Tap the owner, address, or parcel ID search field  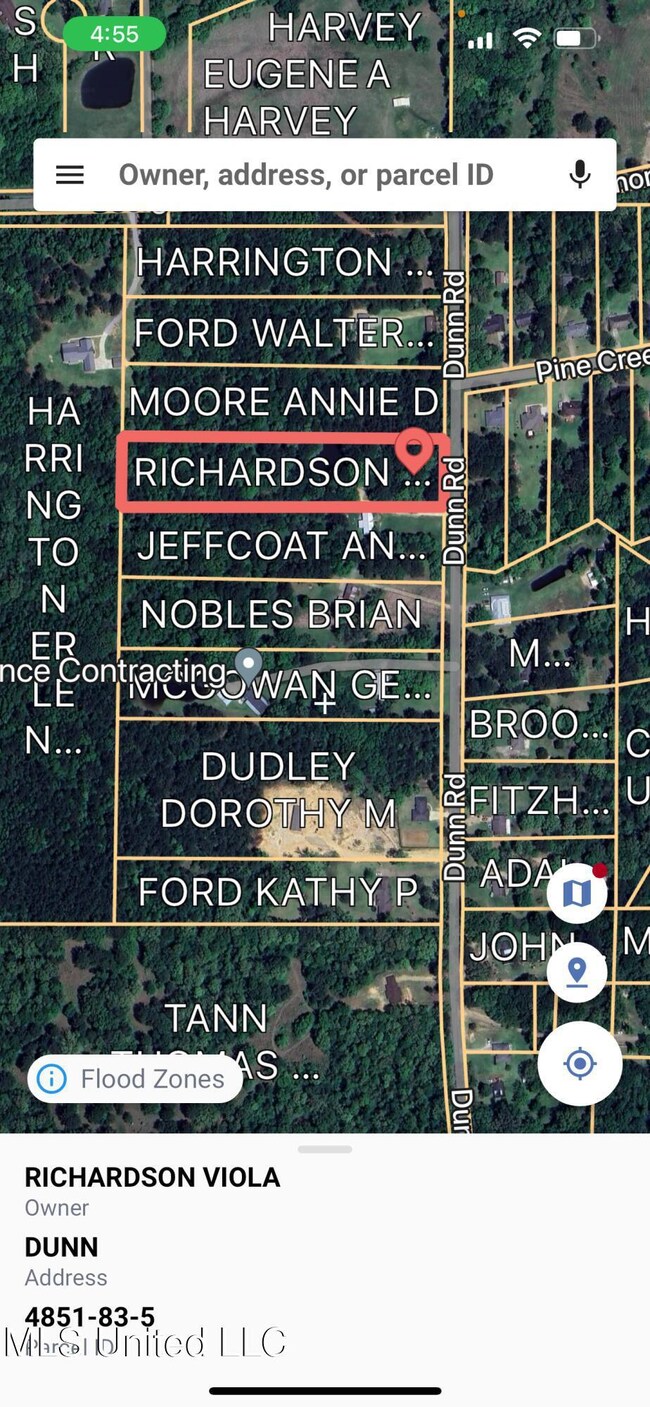305,175
